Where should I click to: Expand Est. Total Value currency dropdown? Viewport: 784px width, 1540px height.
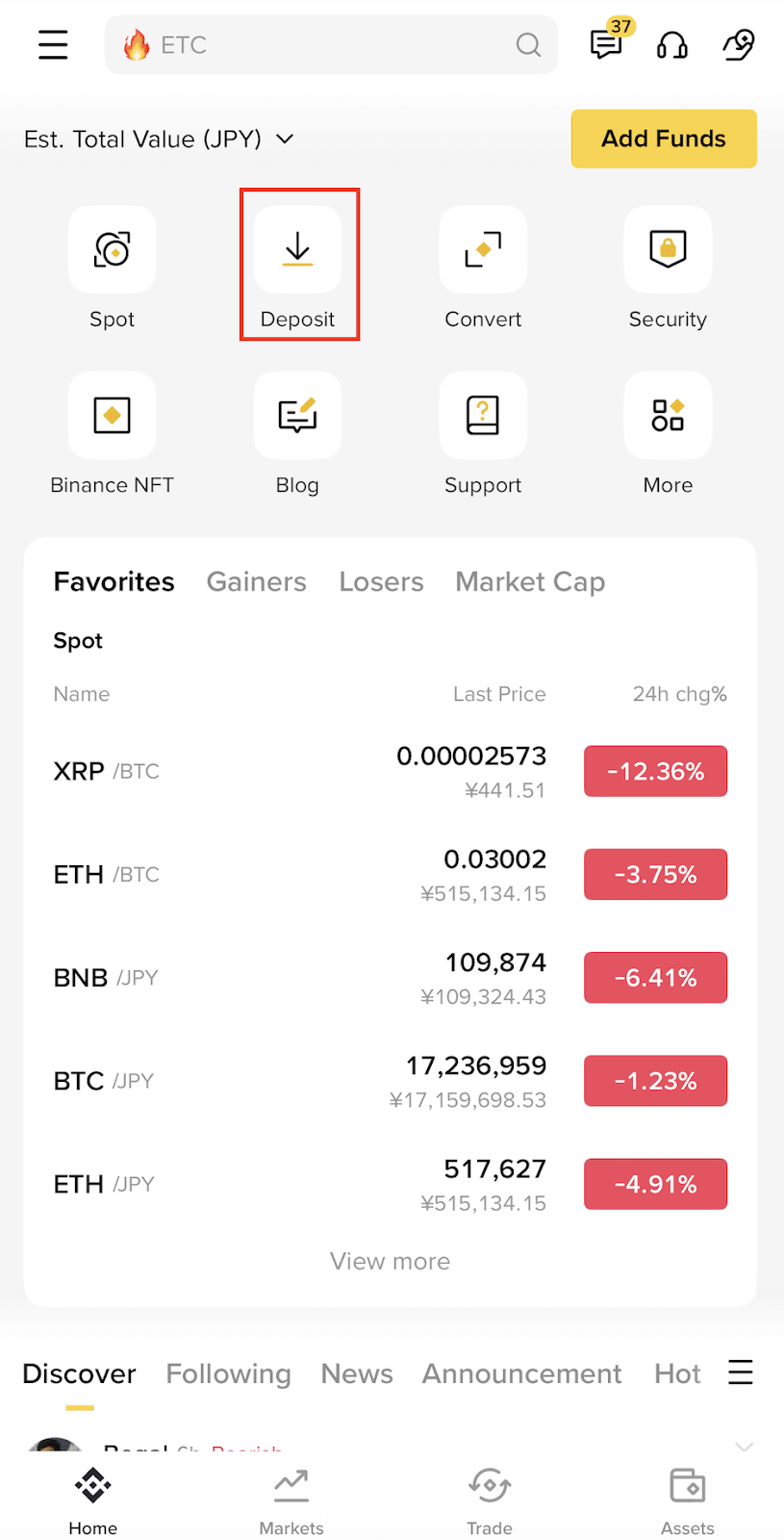point(285,140)
